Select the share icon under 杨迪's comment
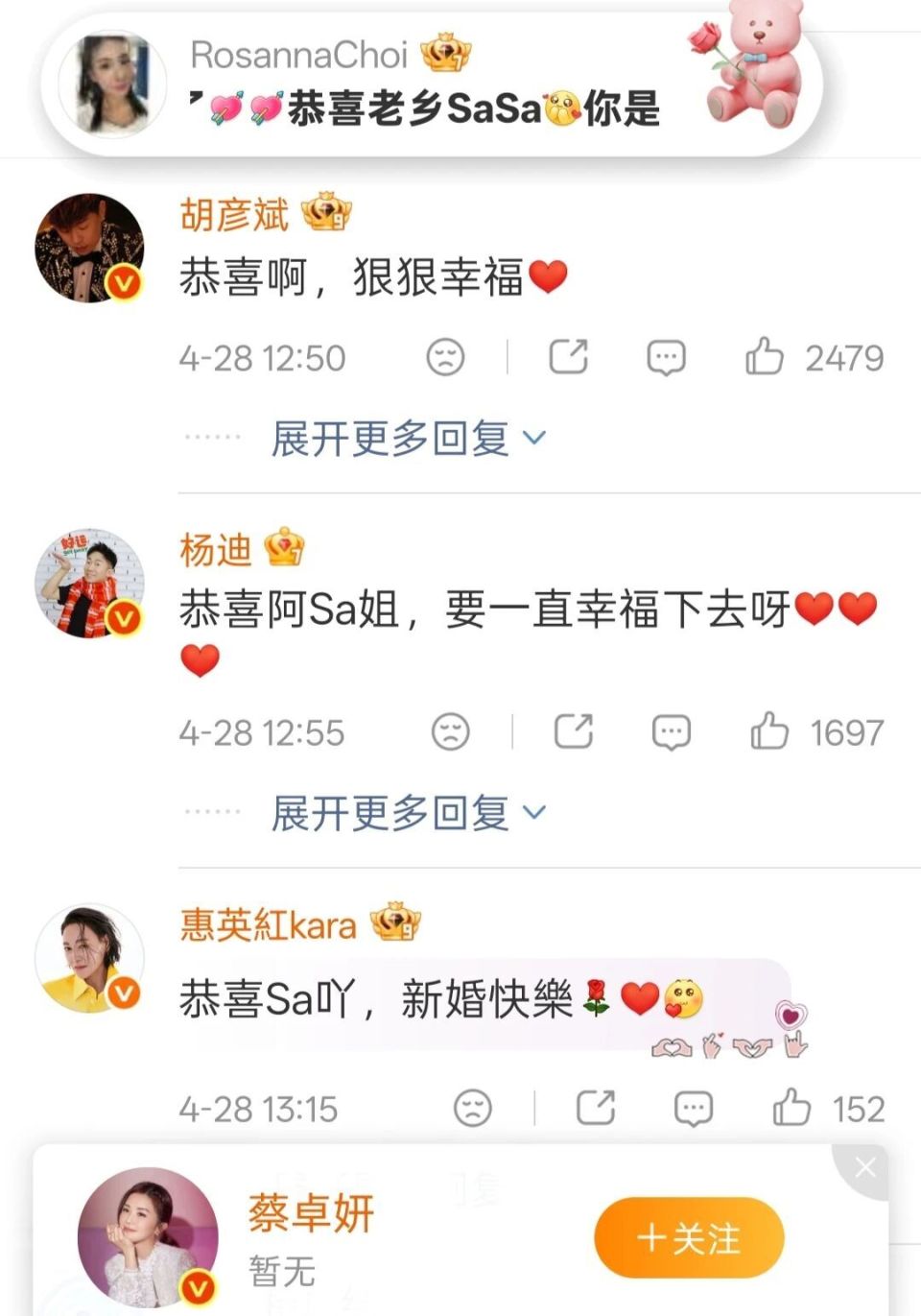Screen dimensions: 921x1316 (x=575, y=730)
